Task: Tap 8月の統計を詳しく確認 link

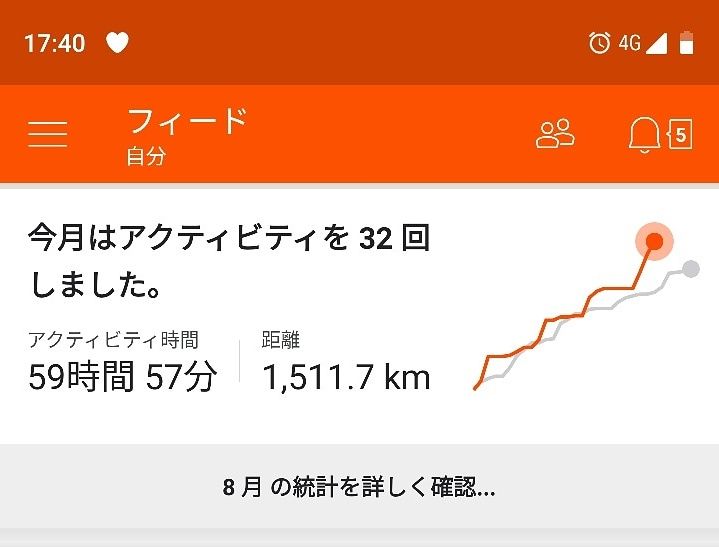Action: [x=359, y=489]
